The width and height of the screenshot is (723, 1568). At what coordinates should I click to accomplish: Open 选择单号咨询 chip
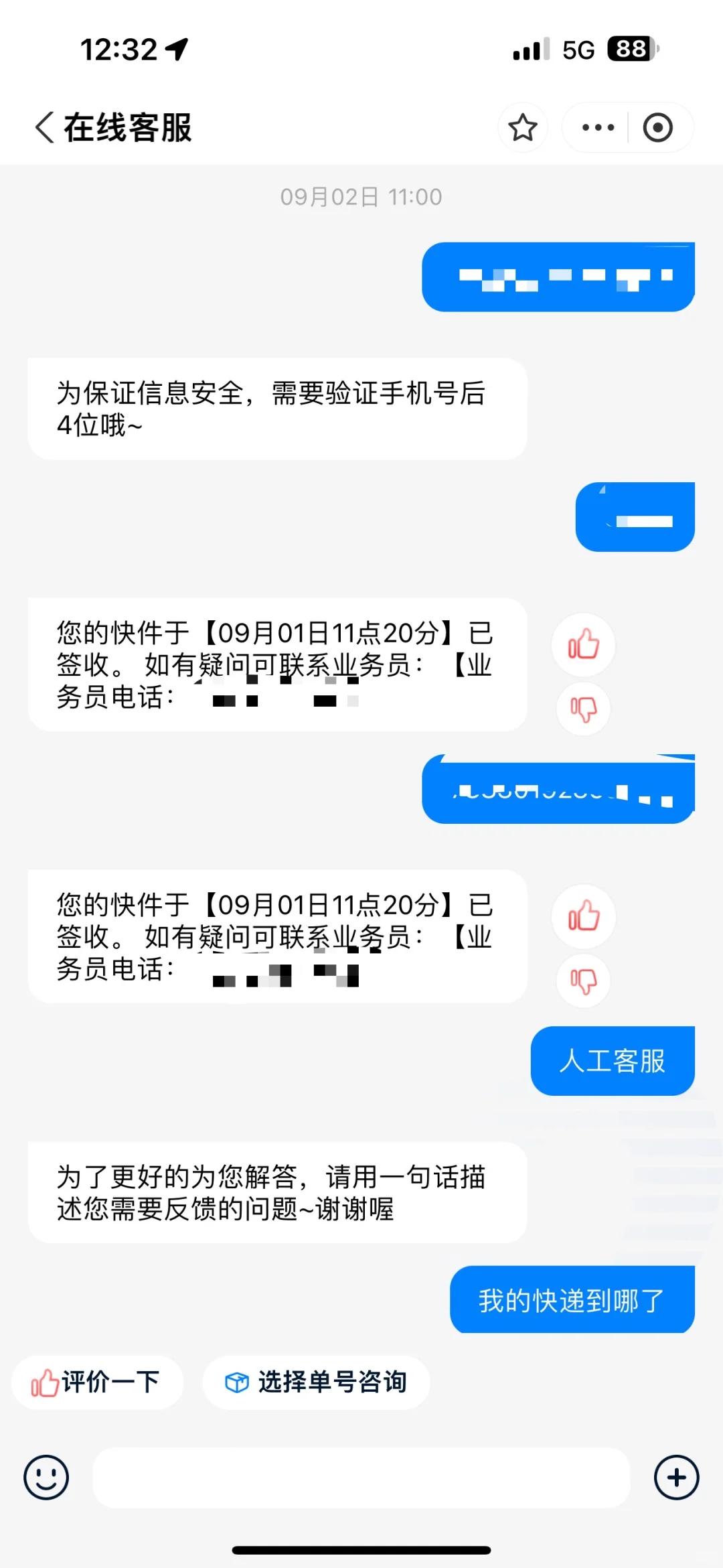click(x=316, y=1382)
